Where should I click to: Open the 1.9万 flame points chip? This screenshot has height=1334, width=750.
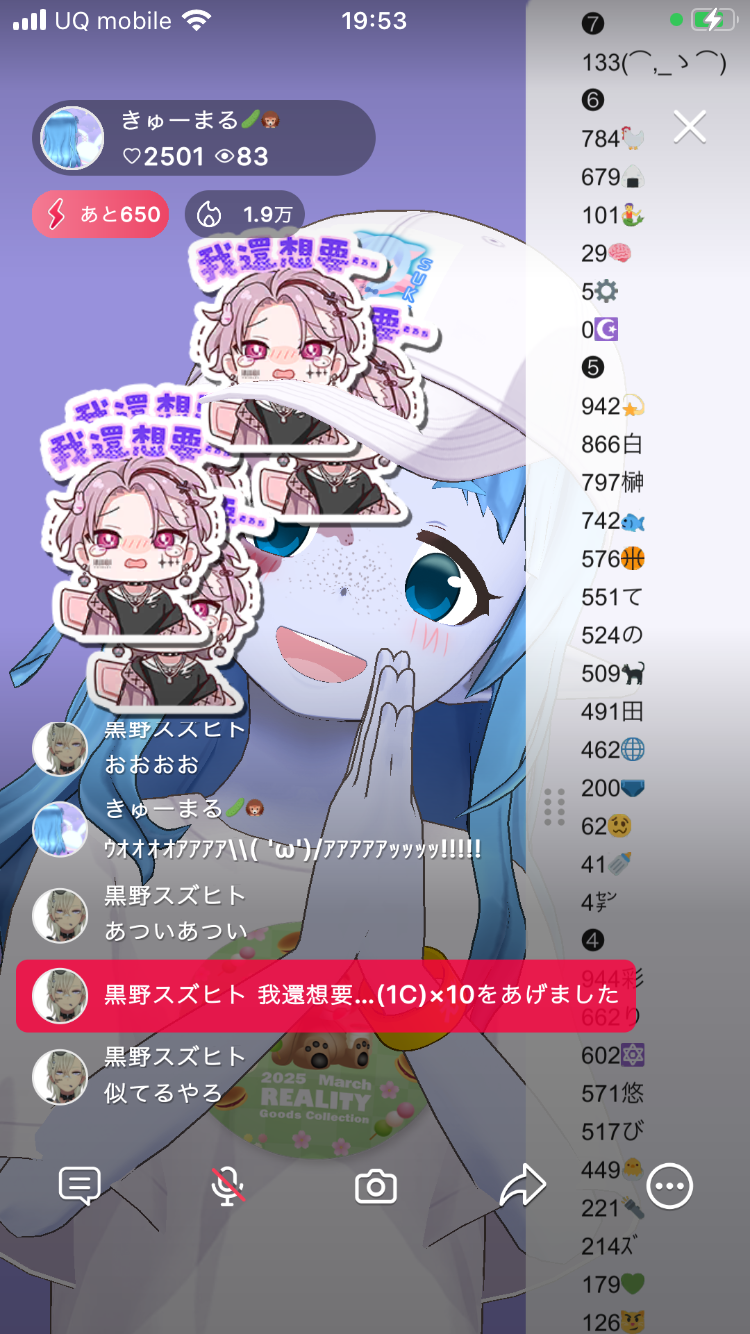245,214
